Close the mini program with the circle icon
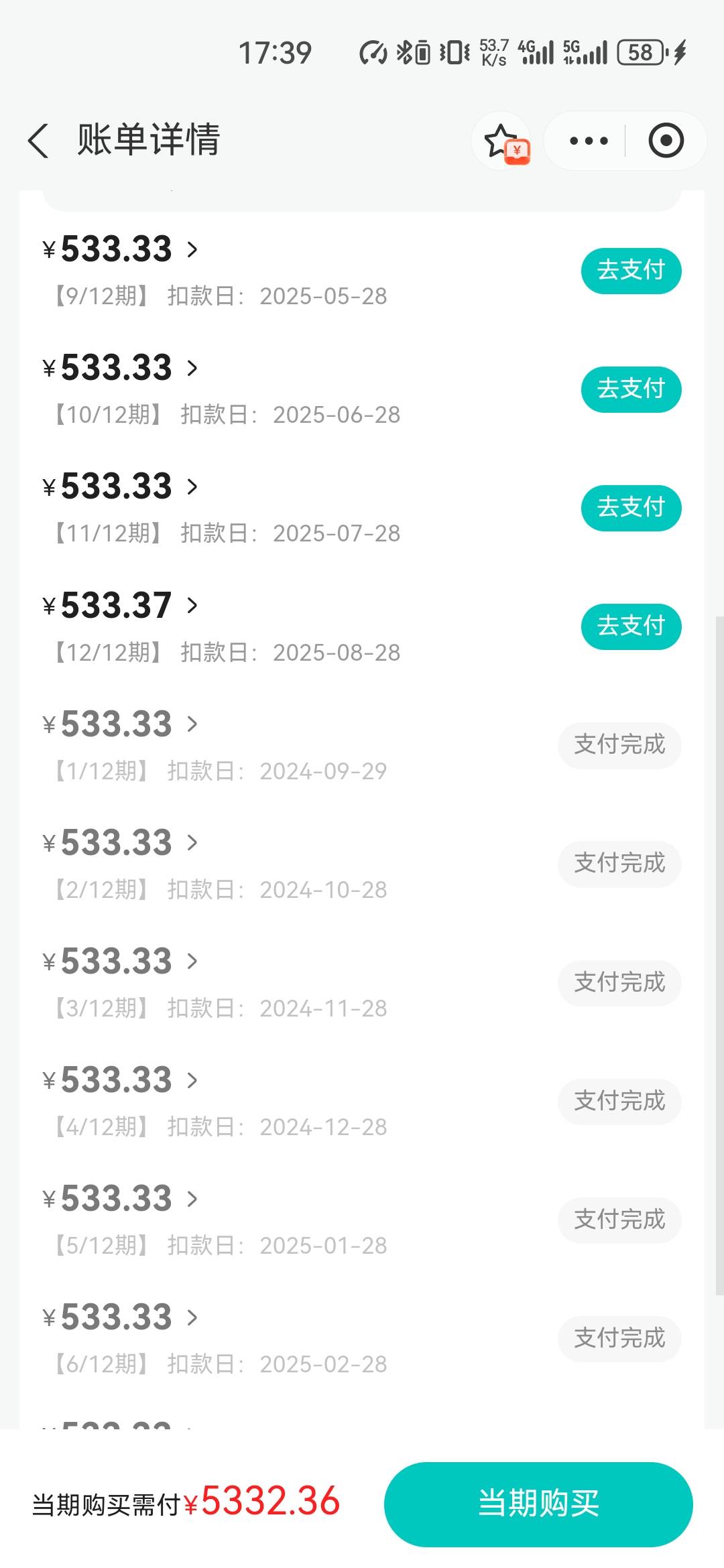Viewport: 724px width, 1568px height. coord(666,141)
